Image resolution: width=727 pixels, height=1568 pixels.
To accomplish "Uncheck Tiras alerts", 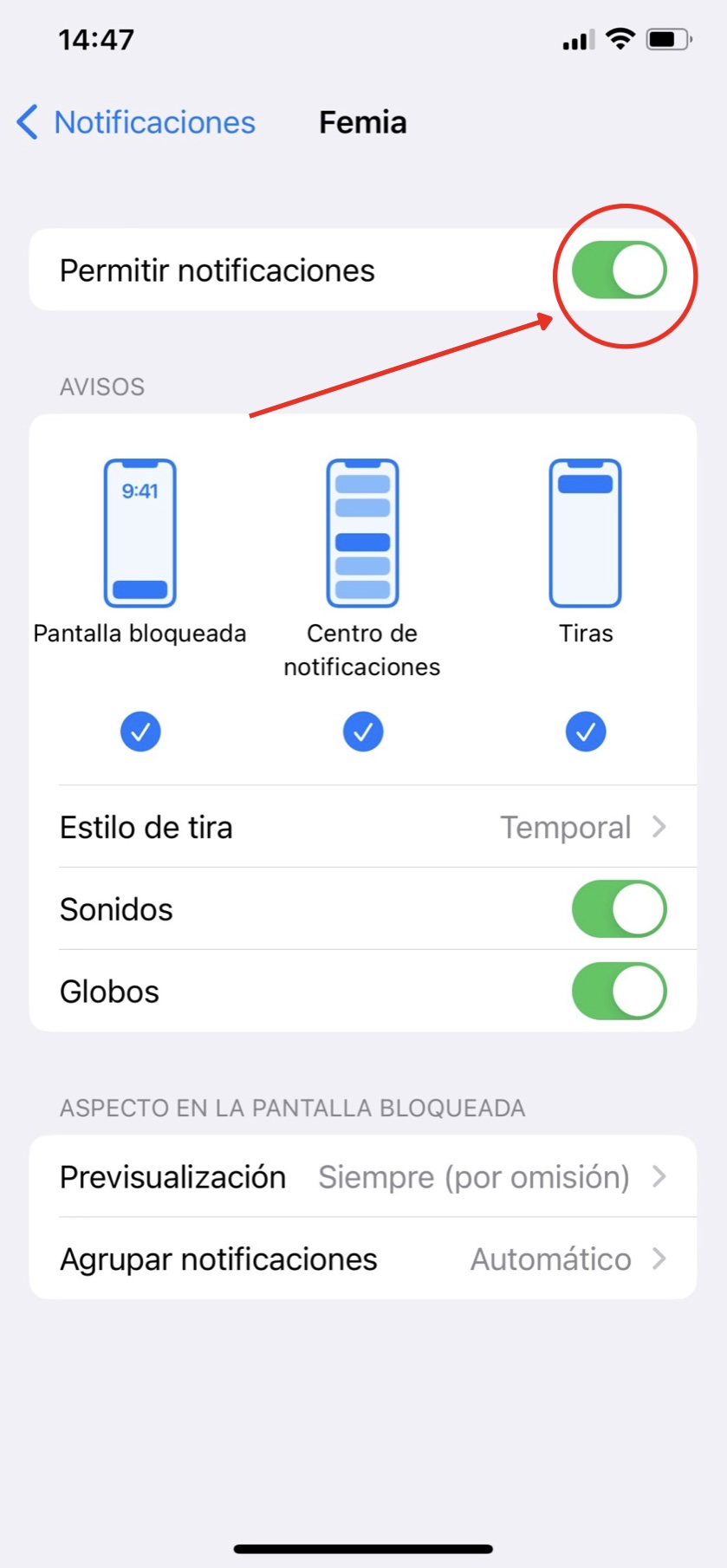I will tap(586, 732).
